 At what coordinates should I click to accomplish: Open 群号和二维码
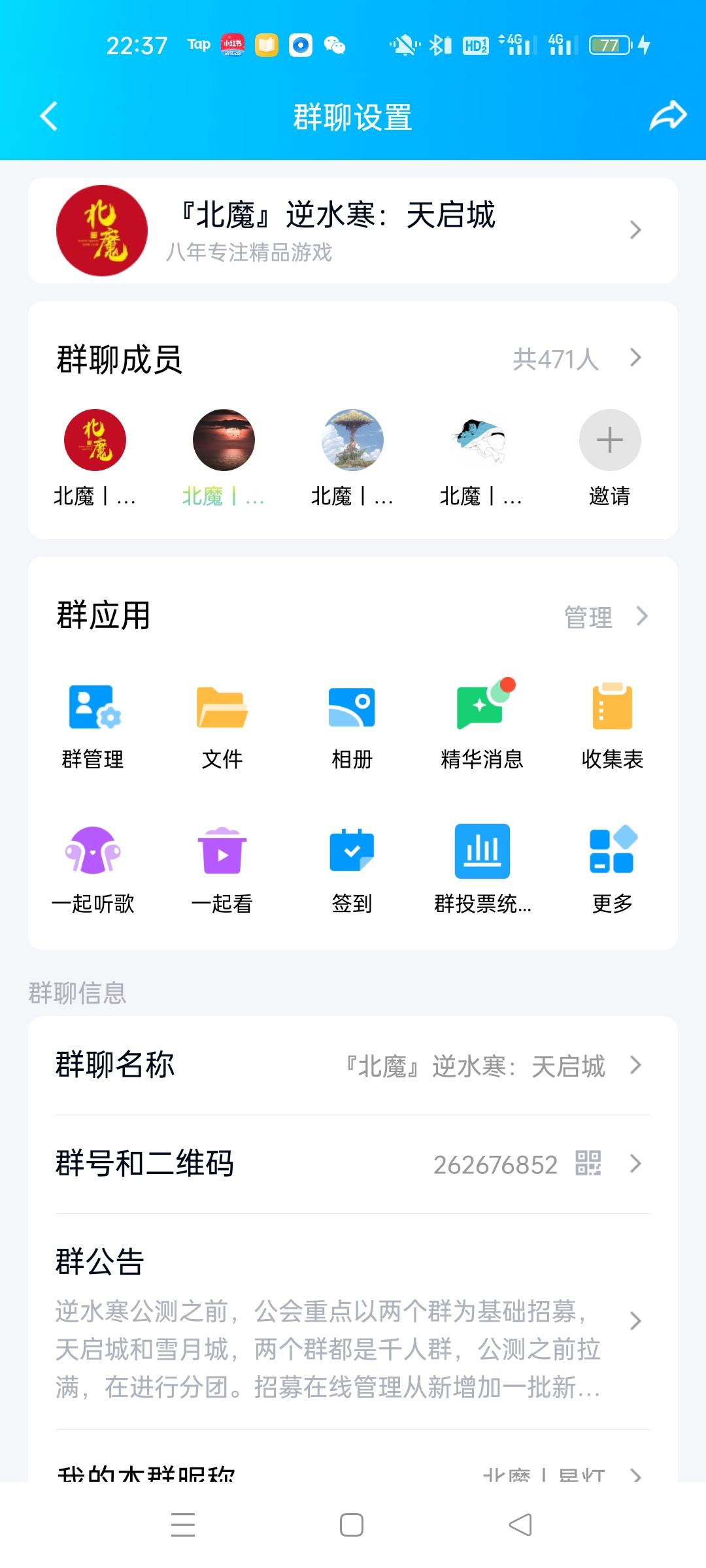click(352, 1164)
